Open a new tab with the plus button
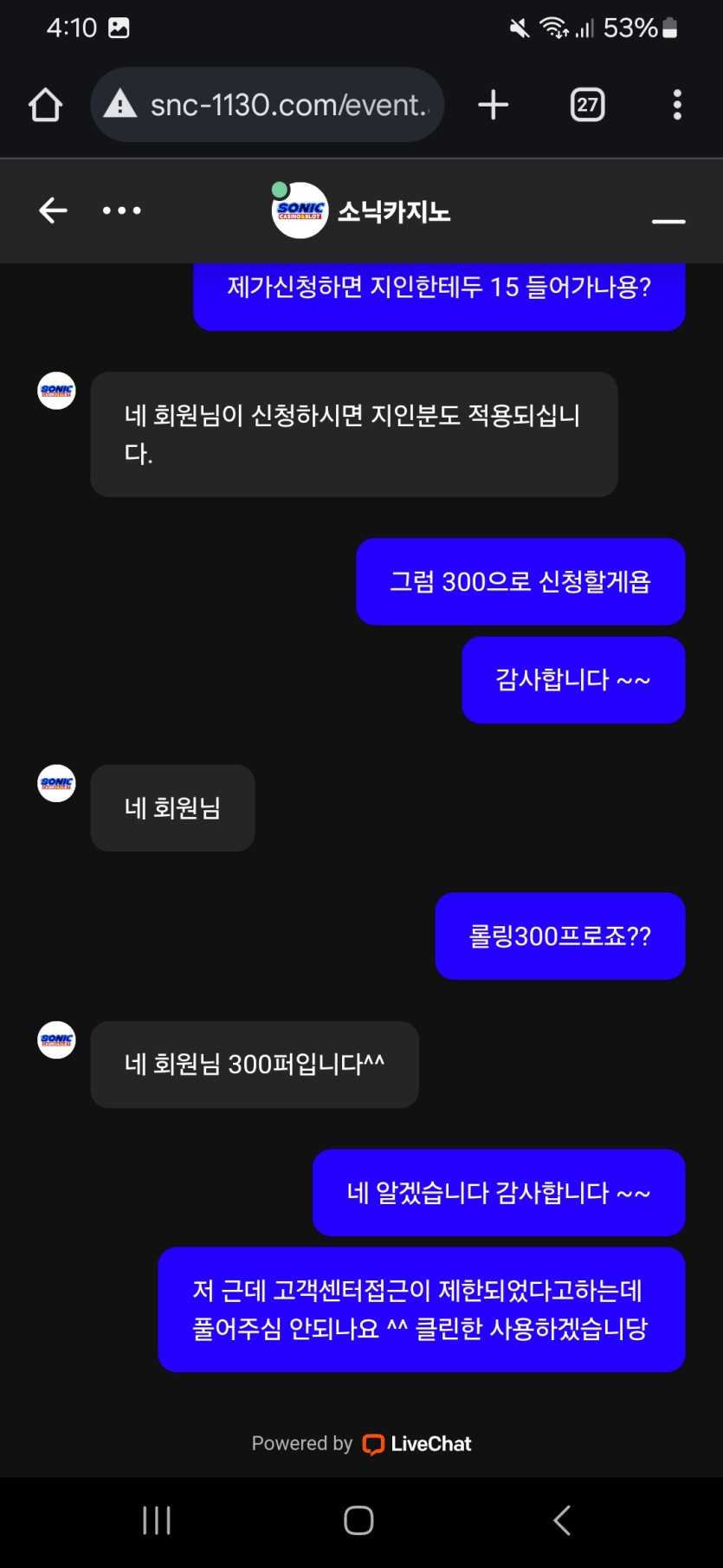This screenshot has height=1568, width=723. click(x=493, y=105)
